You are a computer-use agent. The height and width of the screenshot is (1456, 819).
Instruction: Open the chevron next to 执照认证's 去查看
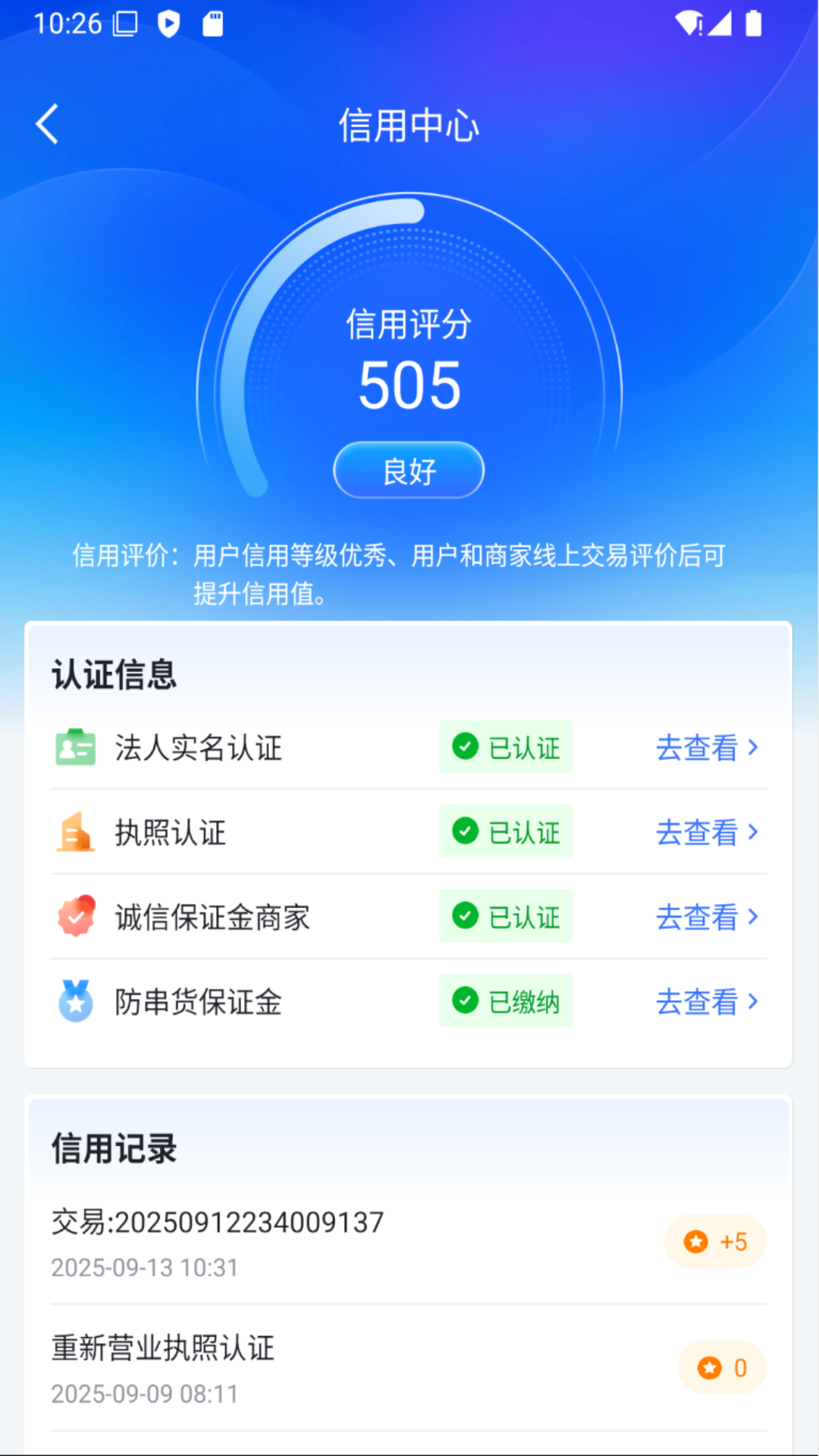tap(752, 832)
